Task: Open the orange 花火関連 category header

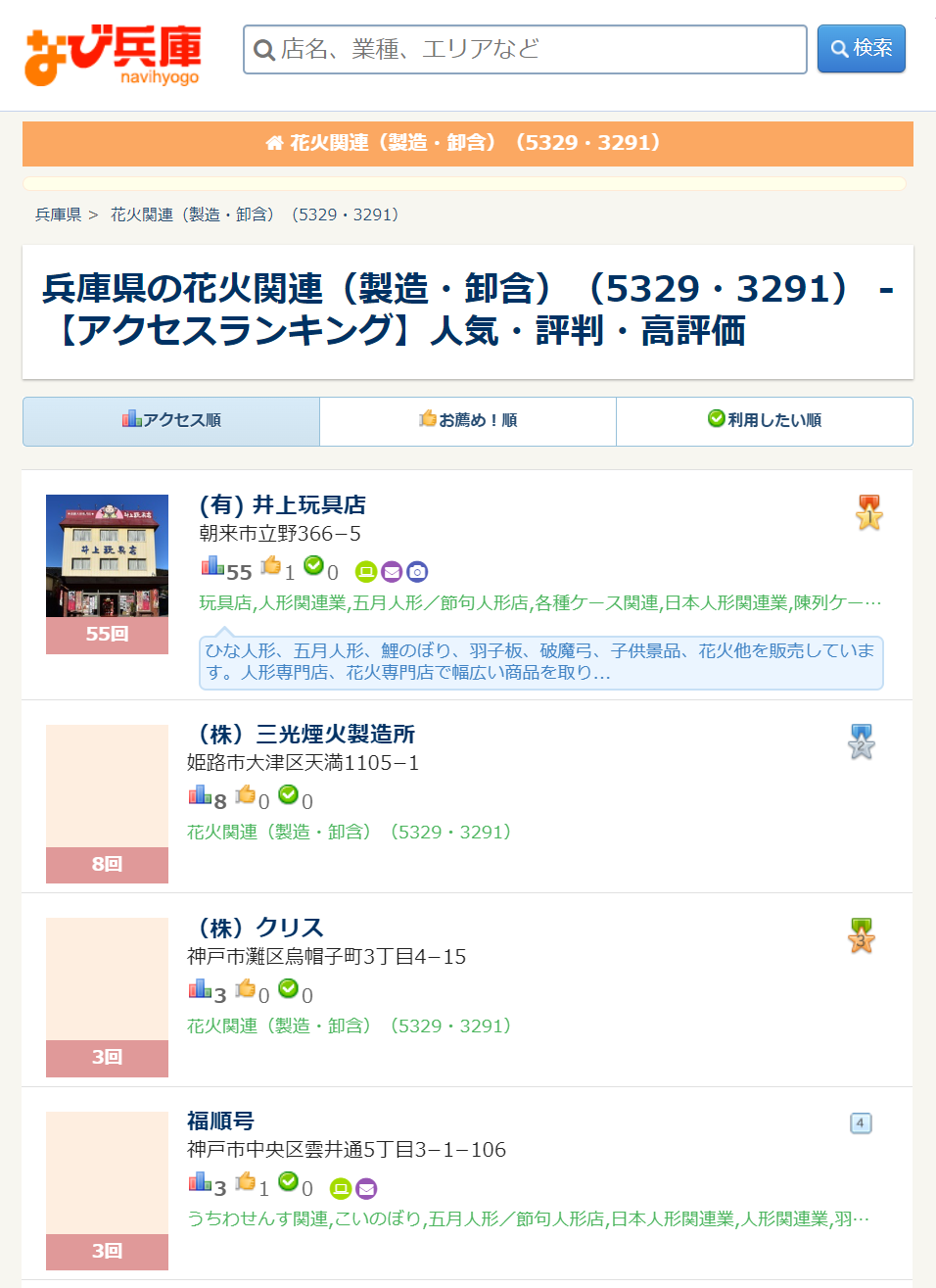Action: coord(467,143)
